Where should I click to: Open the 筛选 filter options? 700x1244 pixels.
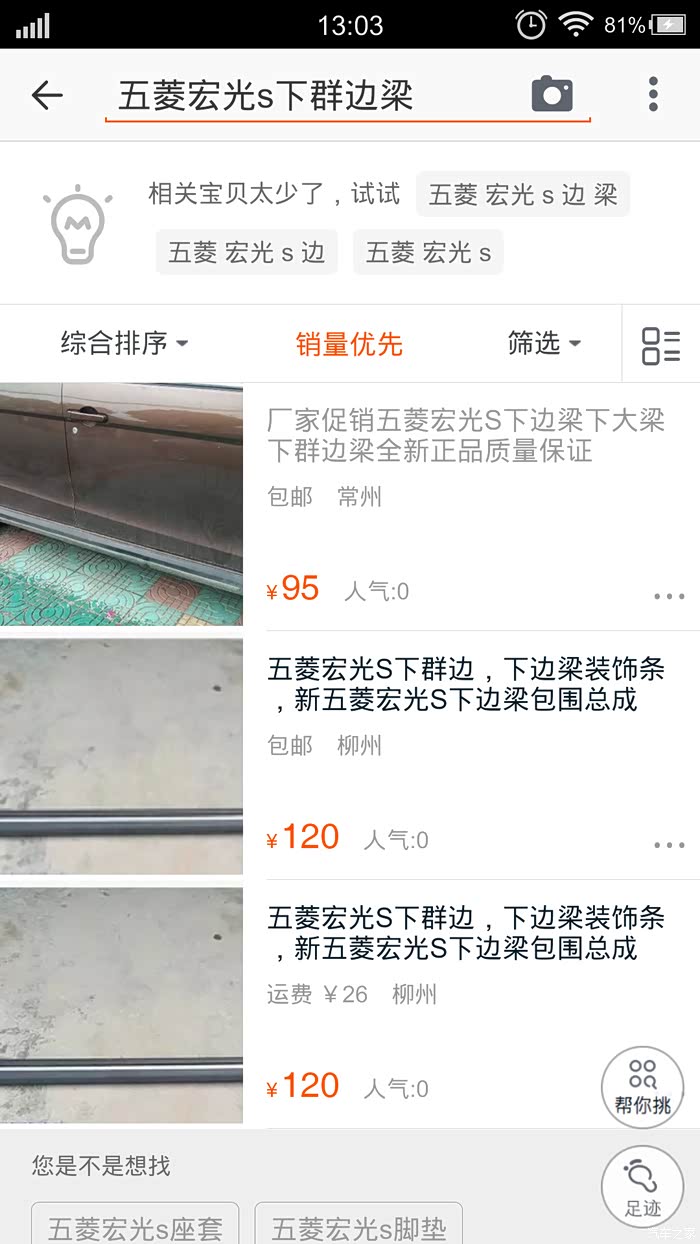click(x=544, y=343)
